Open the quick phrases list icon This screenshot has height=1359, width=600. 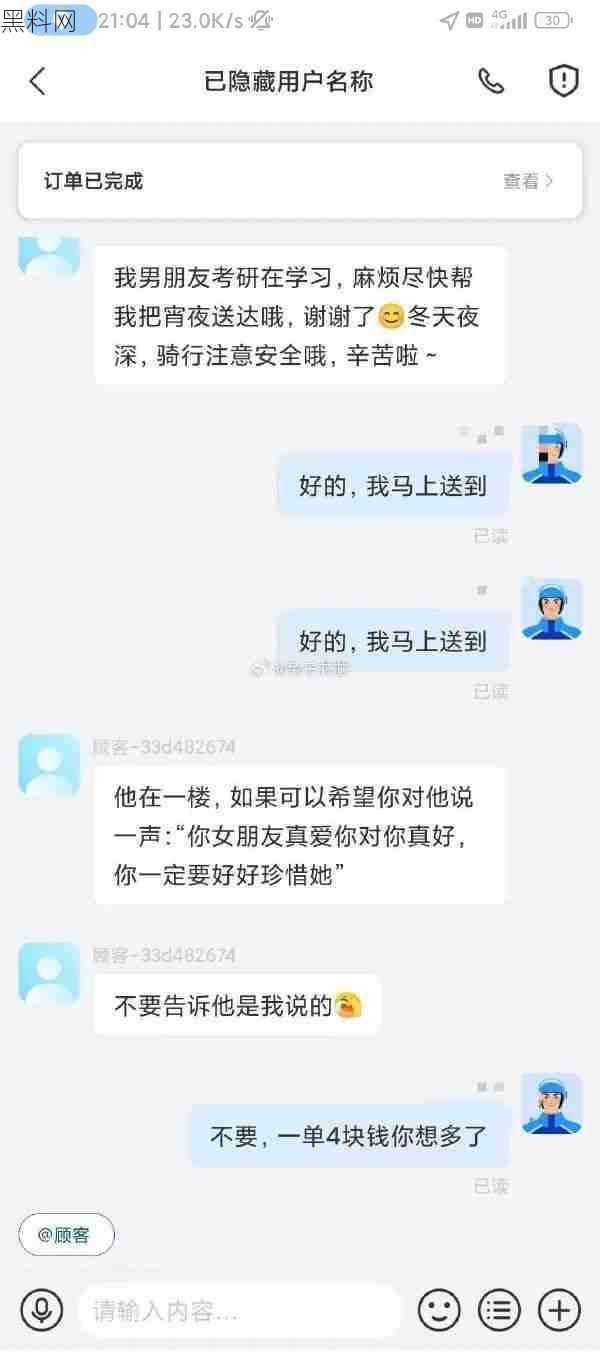coord(499,1310)
